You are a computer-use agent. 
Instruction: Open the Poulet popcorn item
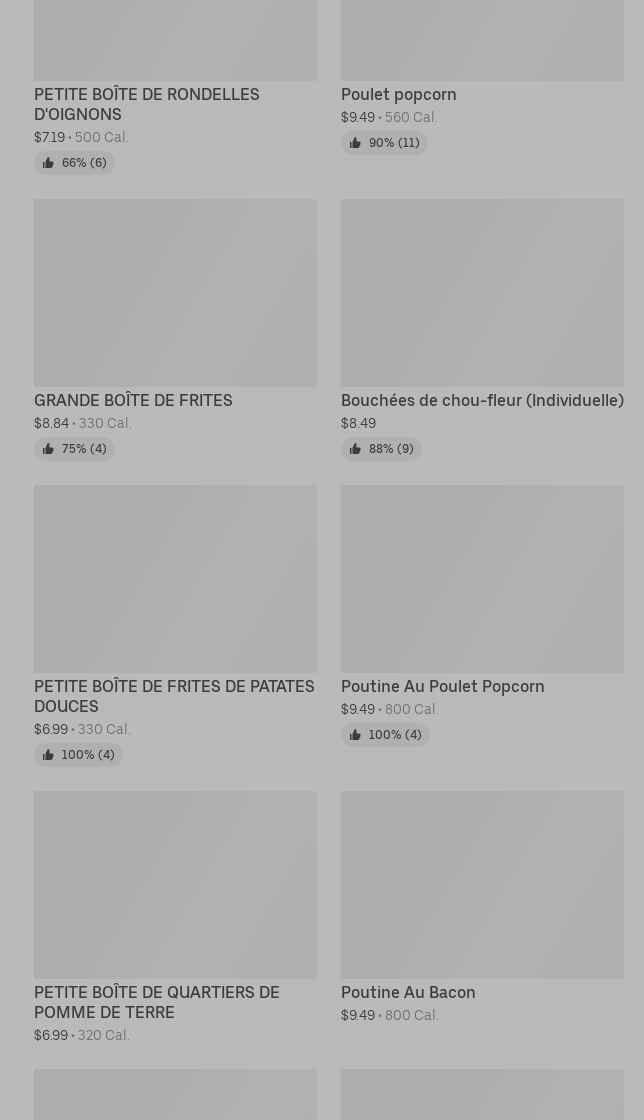point(398,94)
